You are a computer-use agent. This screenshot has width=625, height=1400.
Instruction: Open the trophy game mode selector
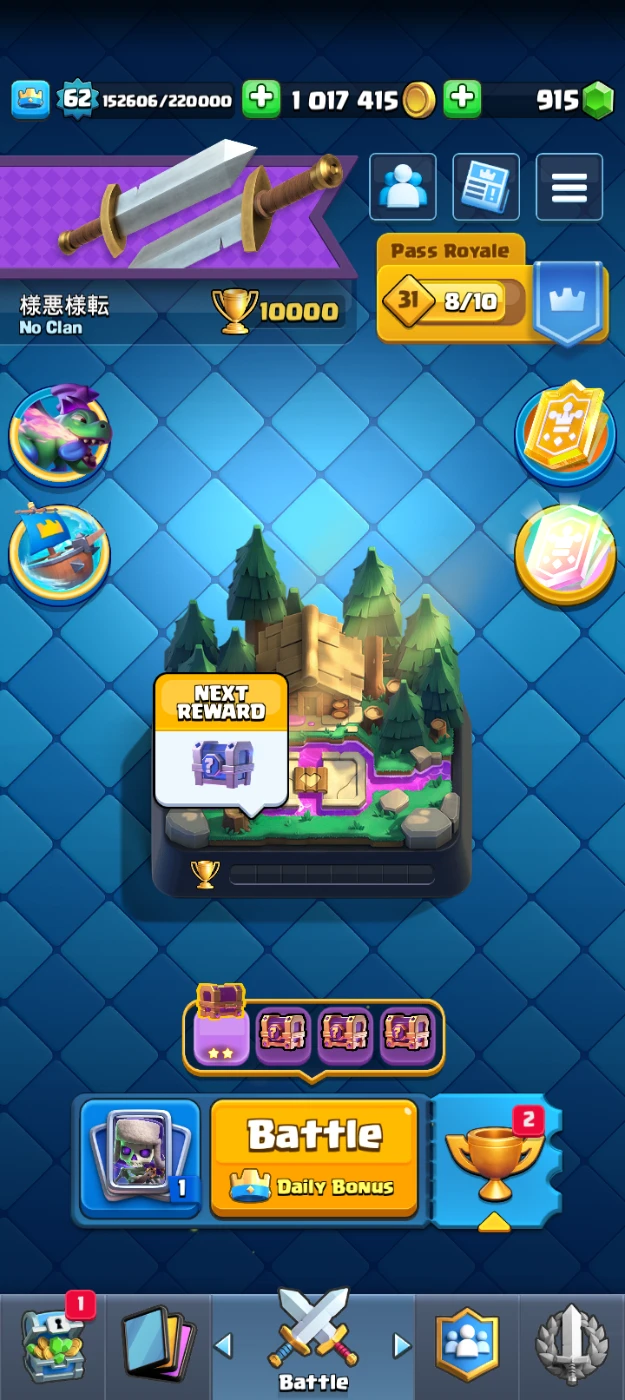[x=495, y=1157]
